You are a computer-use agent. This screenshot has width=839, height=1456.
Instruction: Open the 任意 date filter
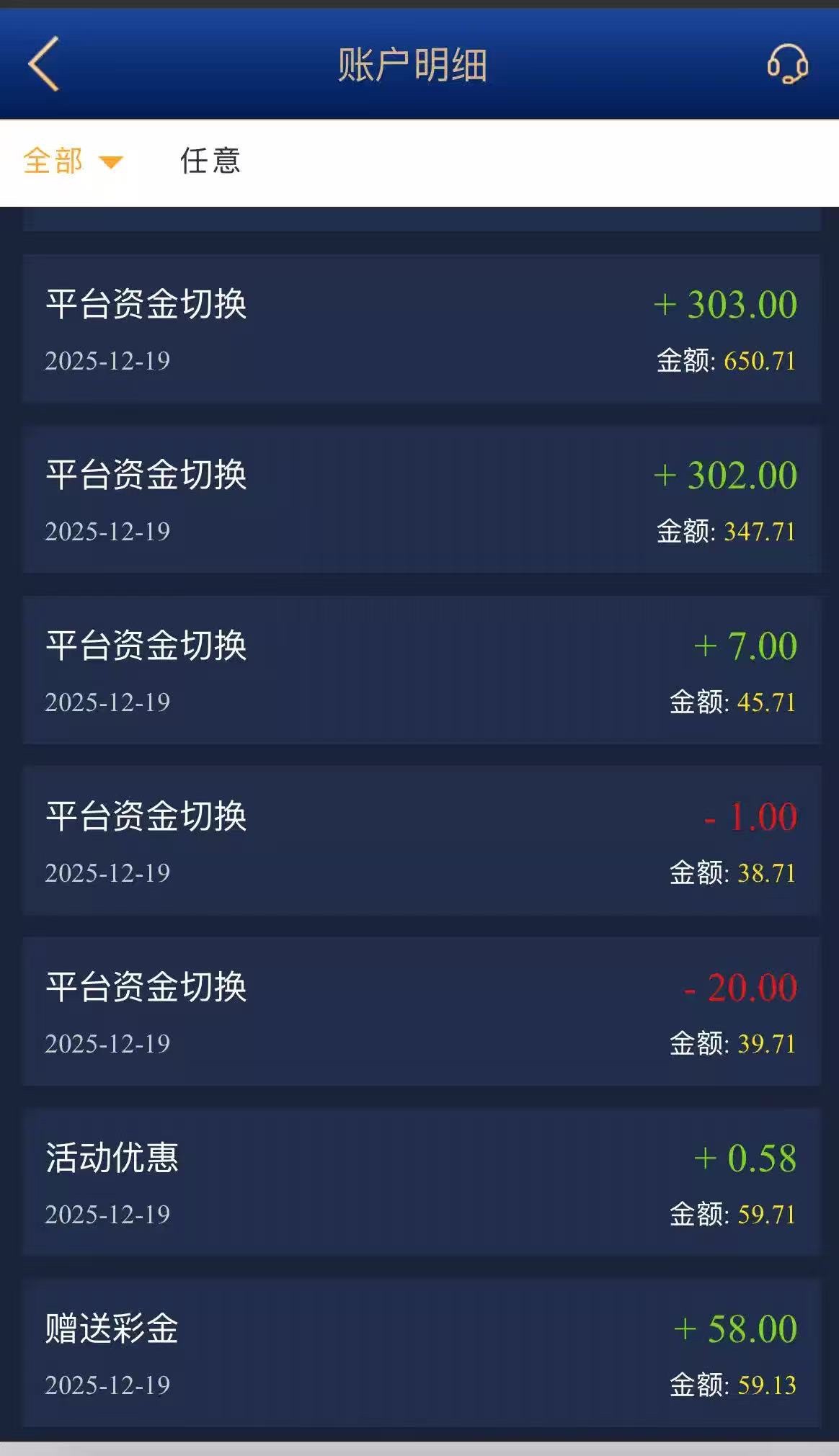tap(210, 161)
